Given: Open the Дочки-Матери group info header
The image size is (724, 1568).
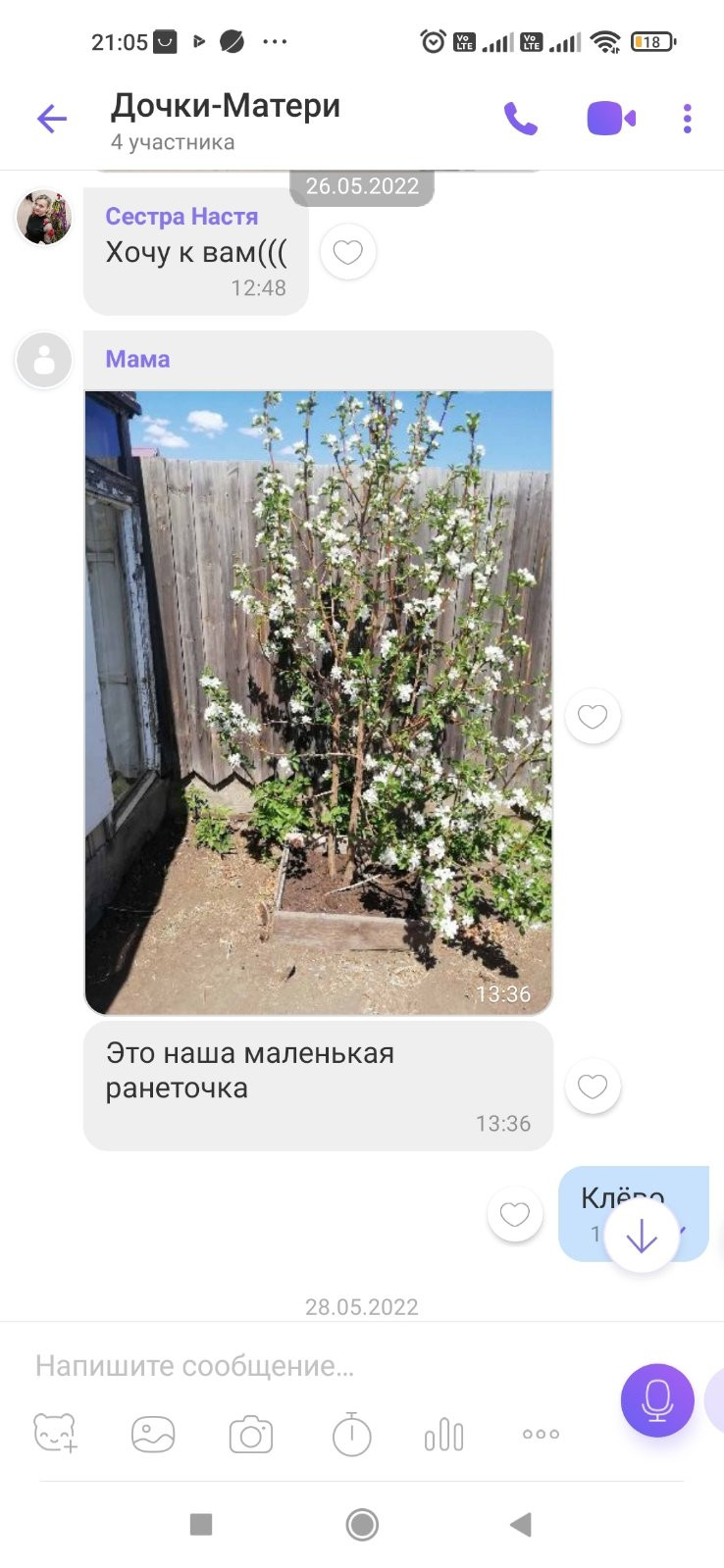Looking at the screenshot, I should pyautogui.click(x=226, y=120).
